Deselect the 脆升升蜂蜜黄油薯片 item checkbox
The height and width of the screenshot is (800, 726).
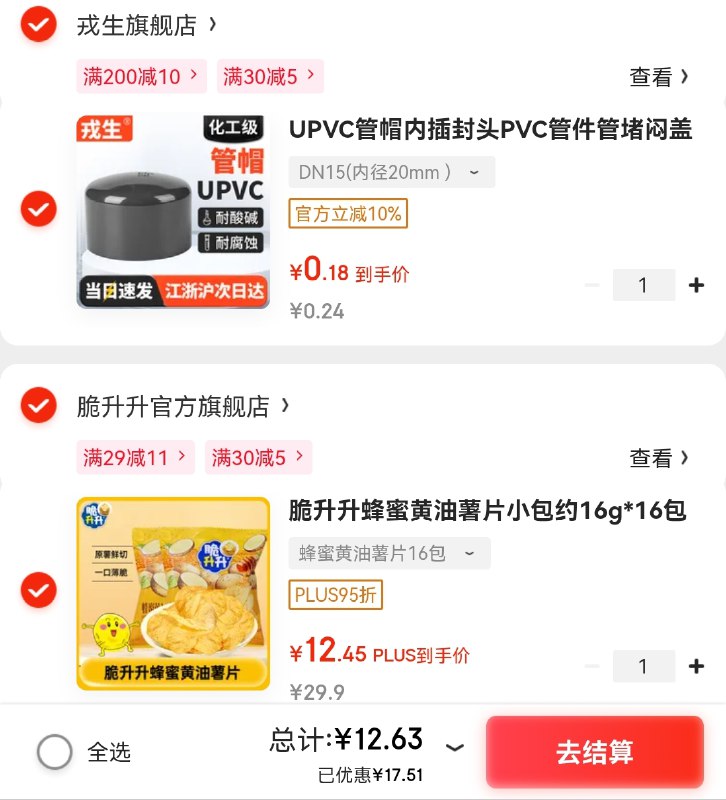(39, 590)
